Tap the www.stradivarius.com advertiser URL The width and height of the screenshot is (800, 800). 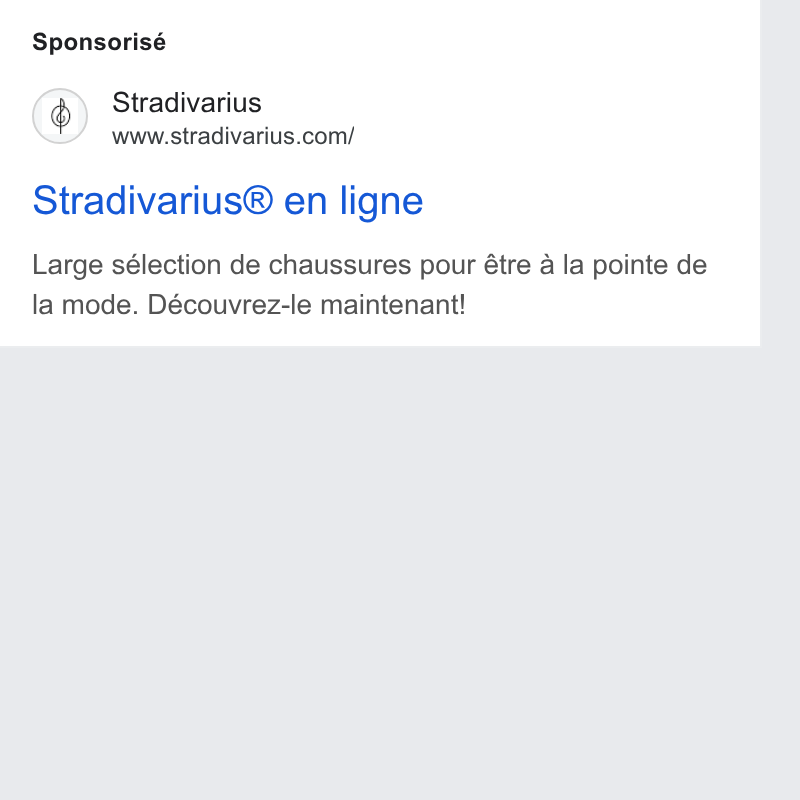[233, 136]
